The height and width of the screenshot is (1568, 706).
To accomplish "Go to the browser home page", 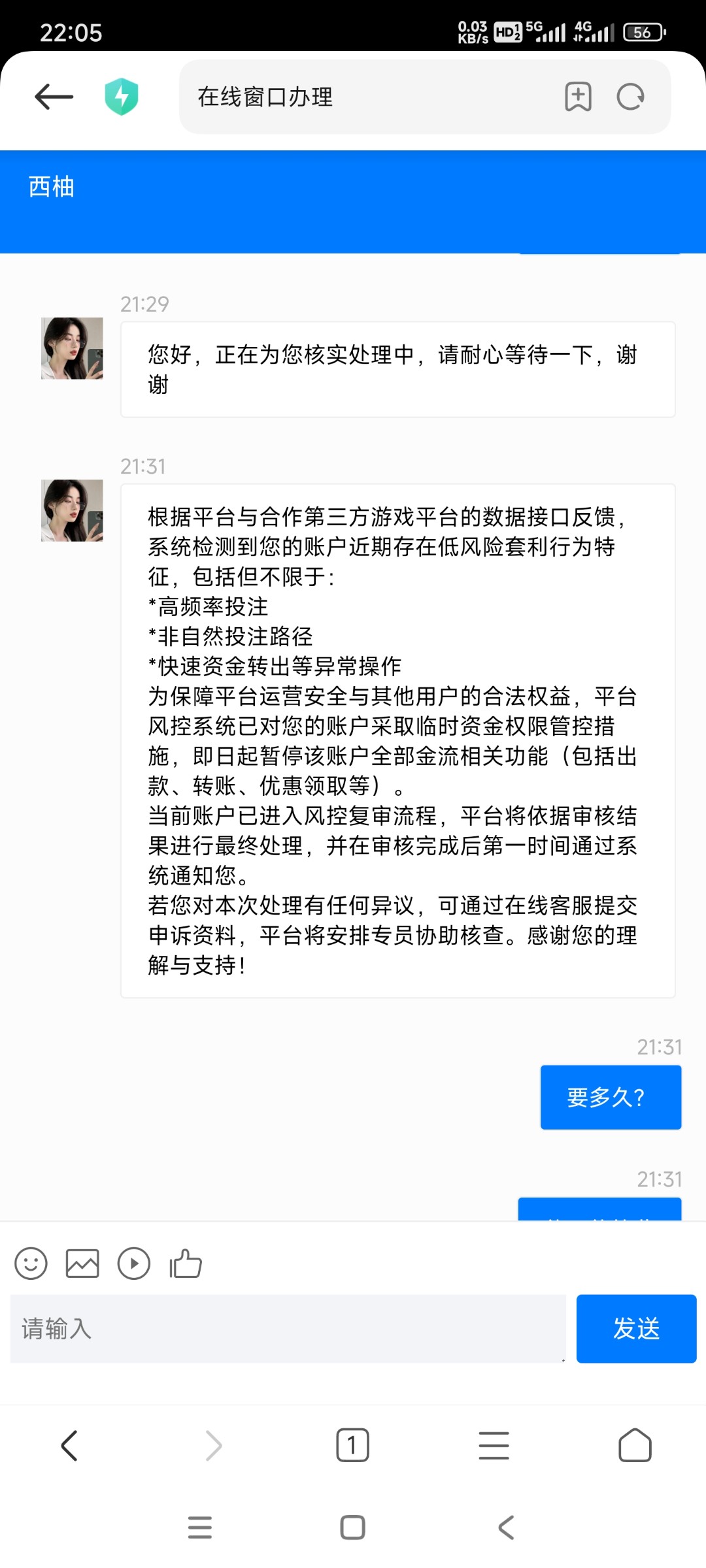I will coord(635,1445).
